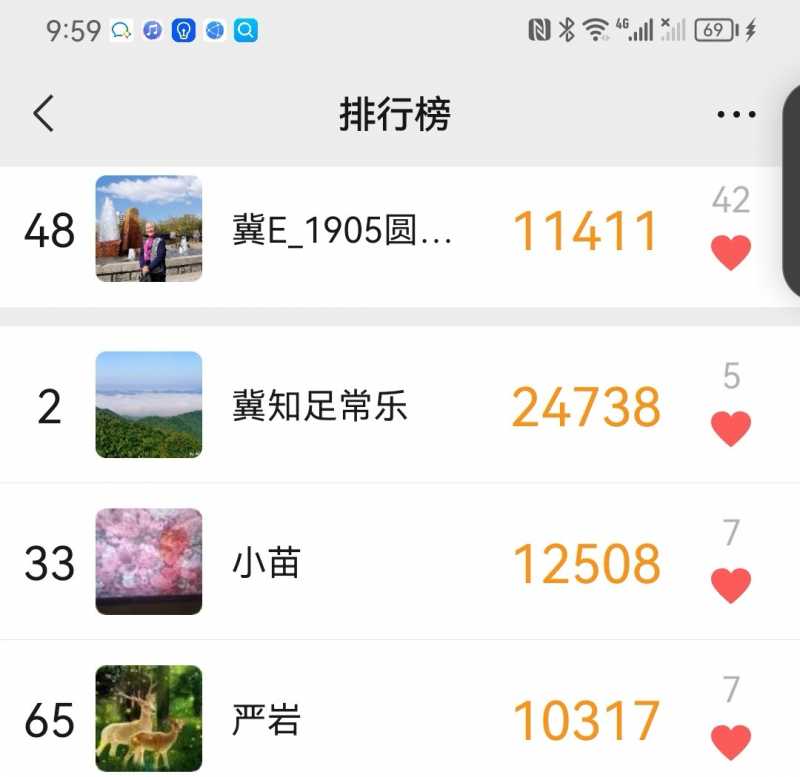The height and width of the screenshot is (777, 800).
Task: Like 冀知足常乐's step count
Action: coord(731,429)
